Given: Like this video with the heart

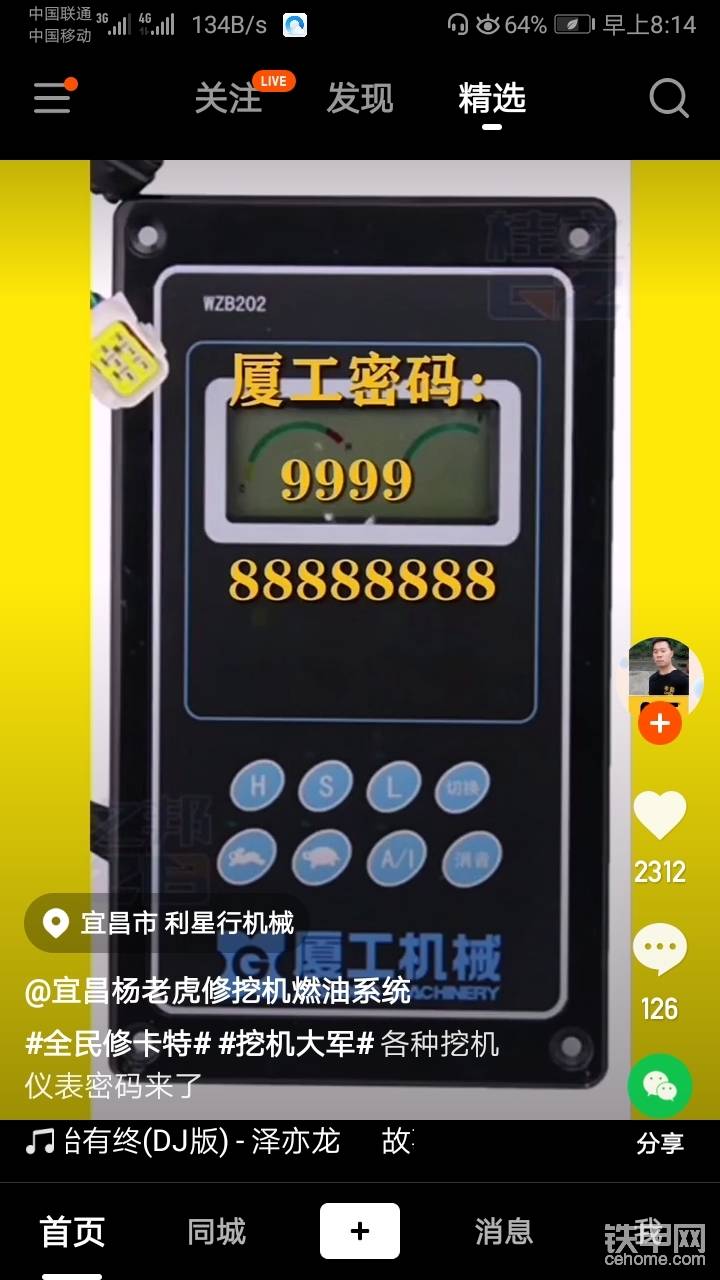Looking at the screenshot, I should [x=660, y=815].
